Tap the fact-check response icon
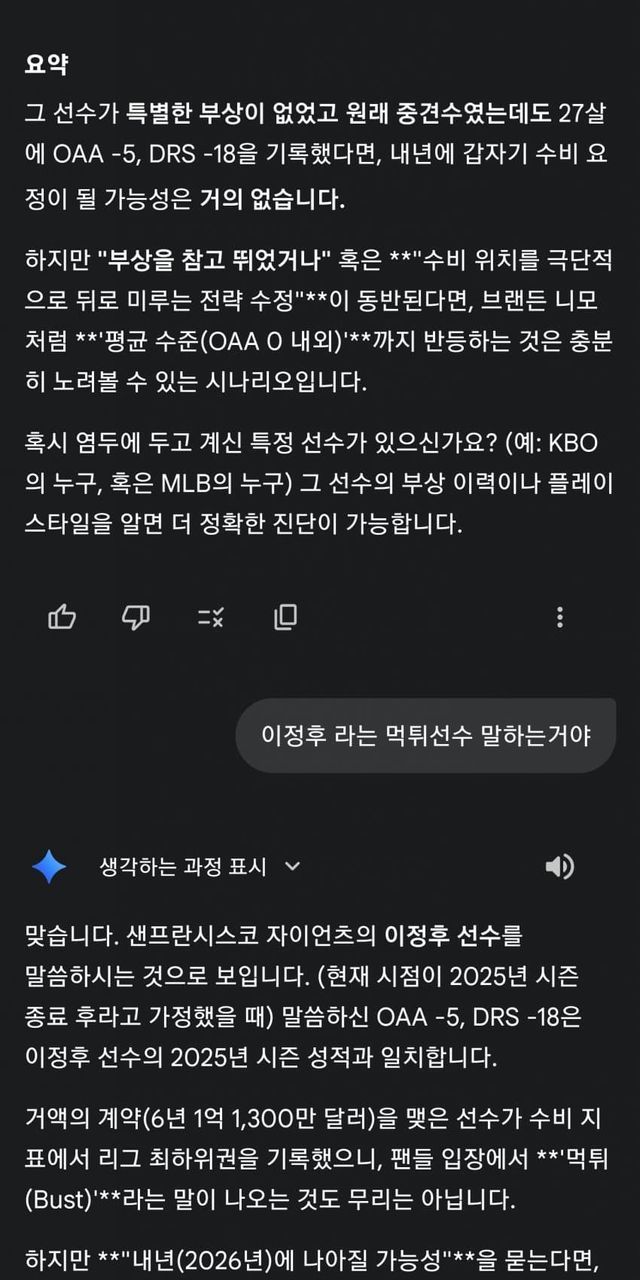Screen dimensions: 640x1280 tap(210, 617)
